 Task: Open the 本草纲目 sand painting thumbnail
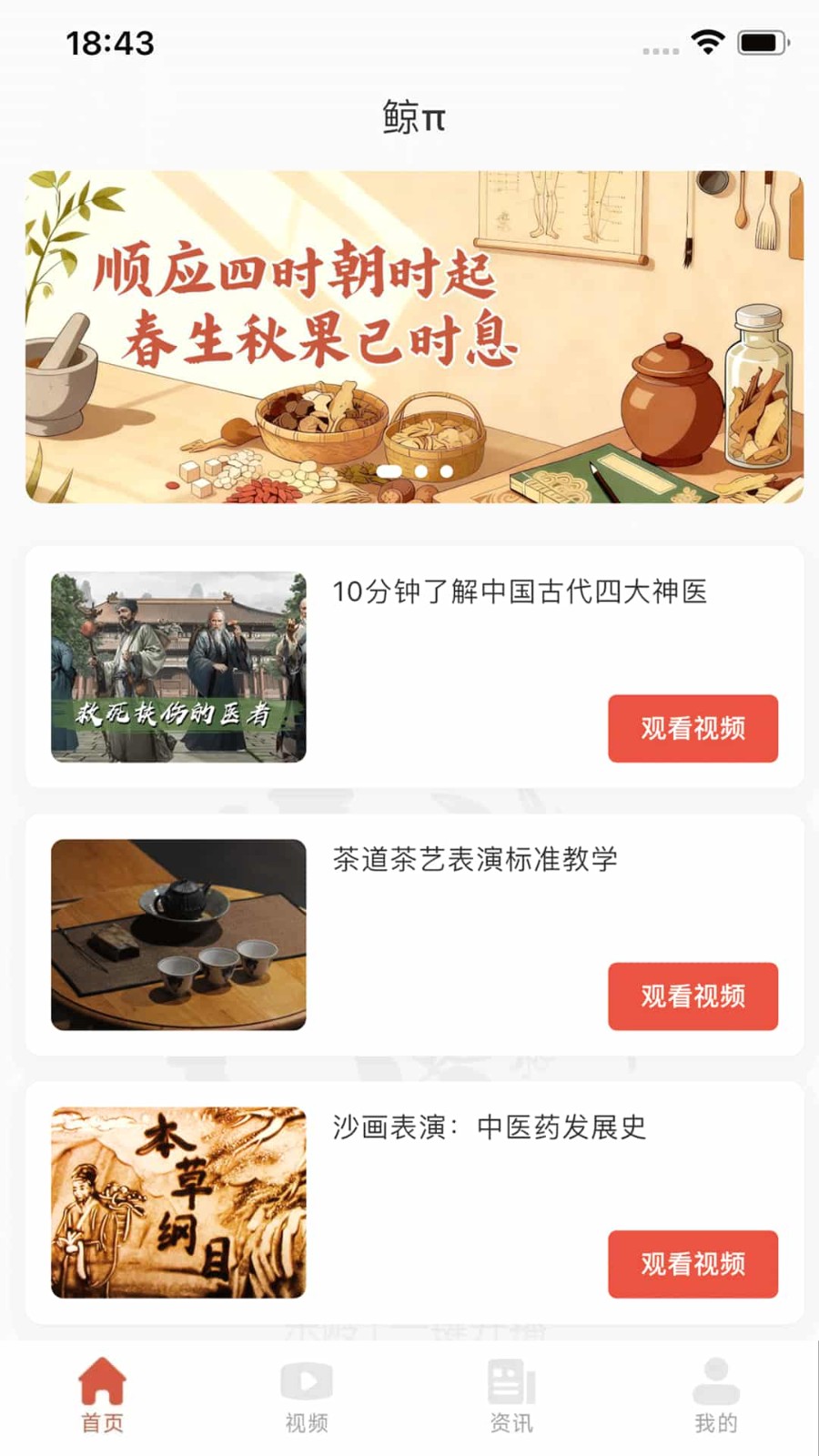178,1202
